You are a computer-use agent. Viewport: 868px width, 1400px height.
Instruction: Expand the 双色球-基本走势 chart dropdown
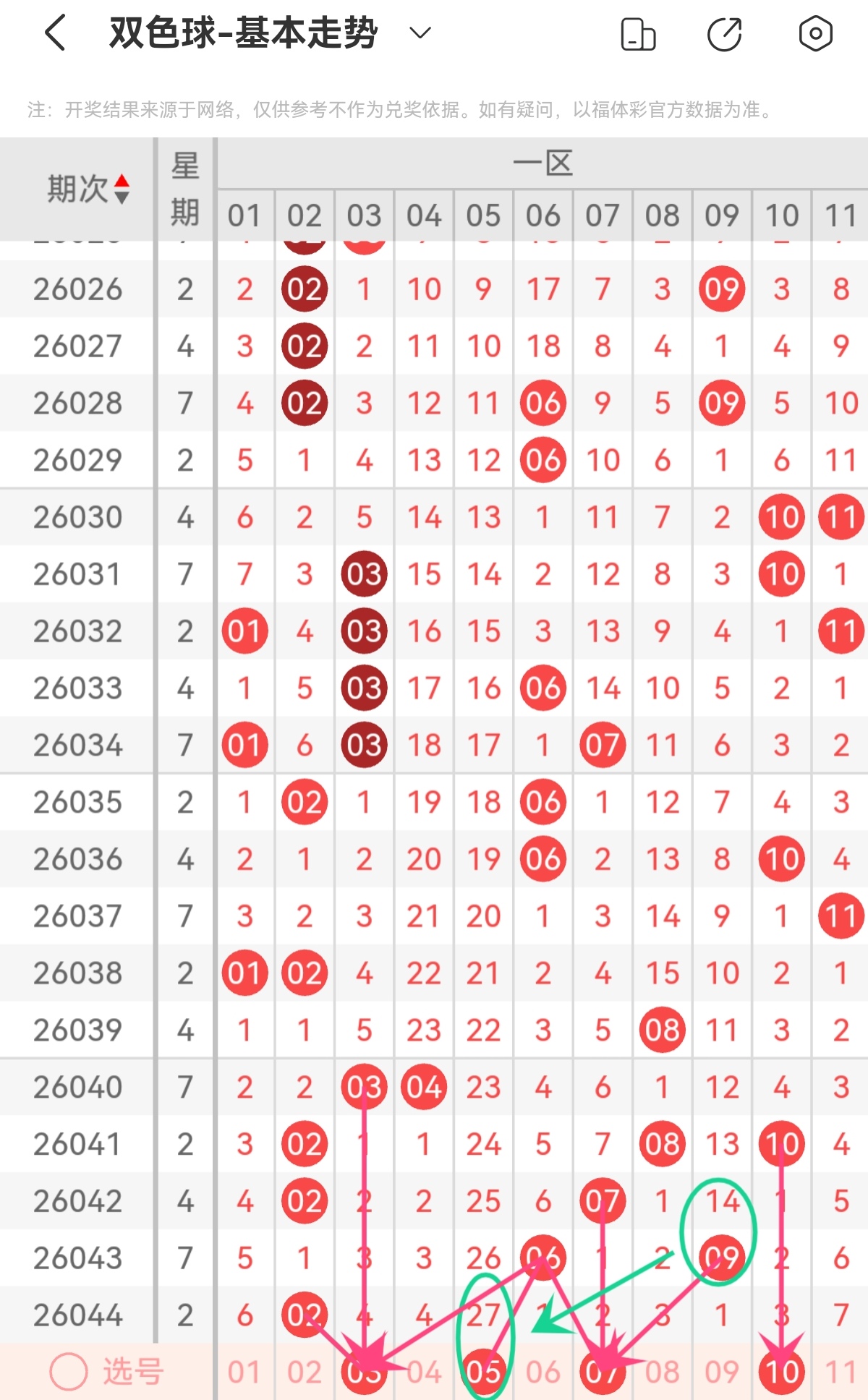420,33
